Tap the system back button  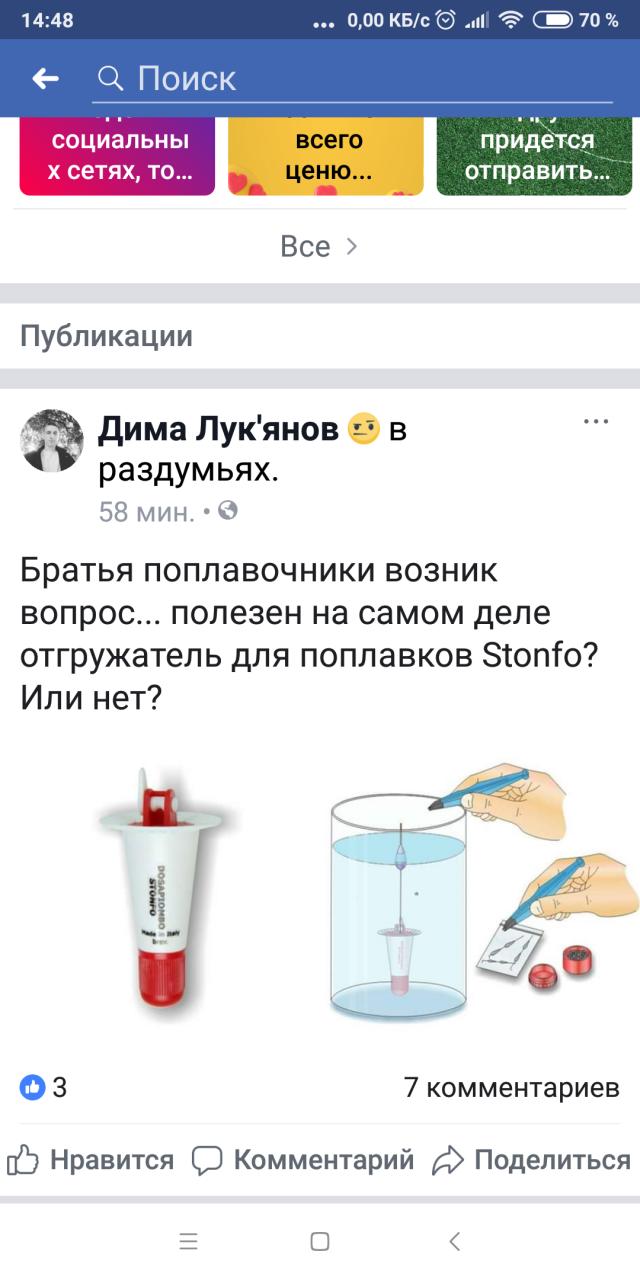[x=454, y=1242]
